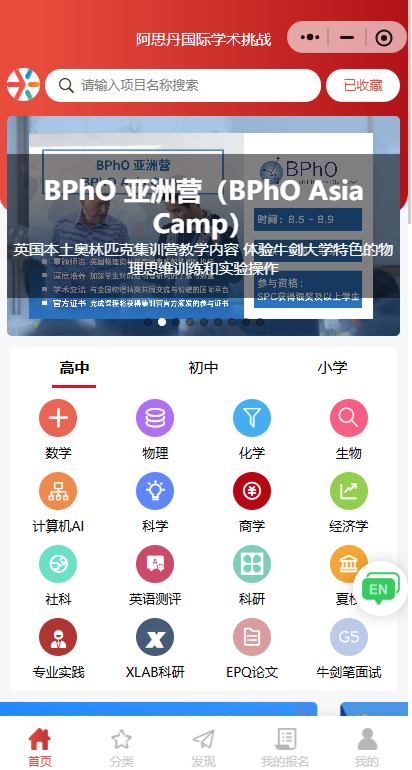This screenshot has height=770, width=412.
Task: Open the XLAB科研 category
Action: coord(155,649)
